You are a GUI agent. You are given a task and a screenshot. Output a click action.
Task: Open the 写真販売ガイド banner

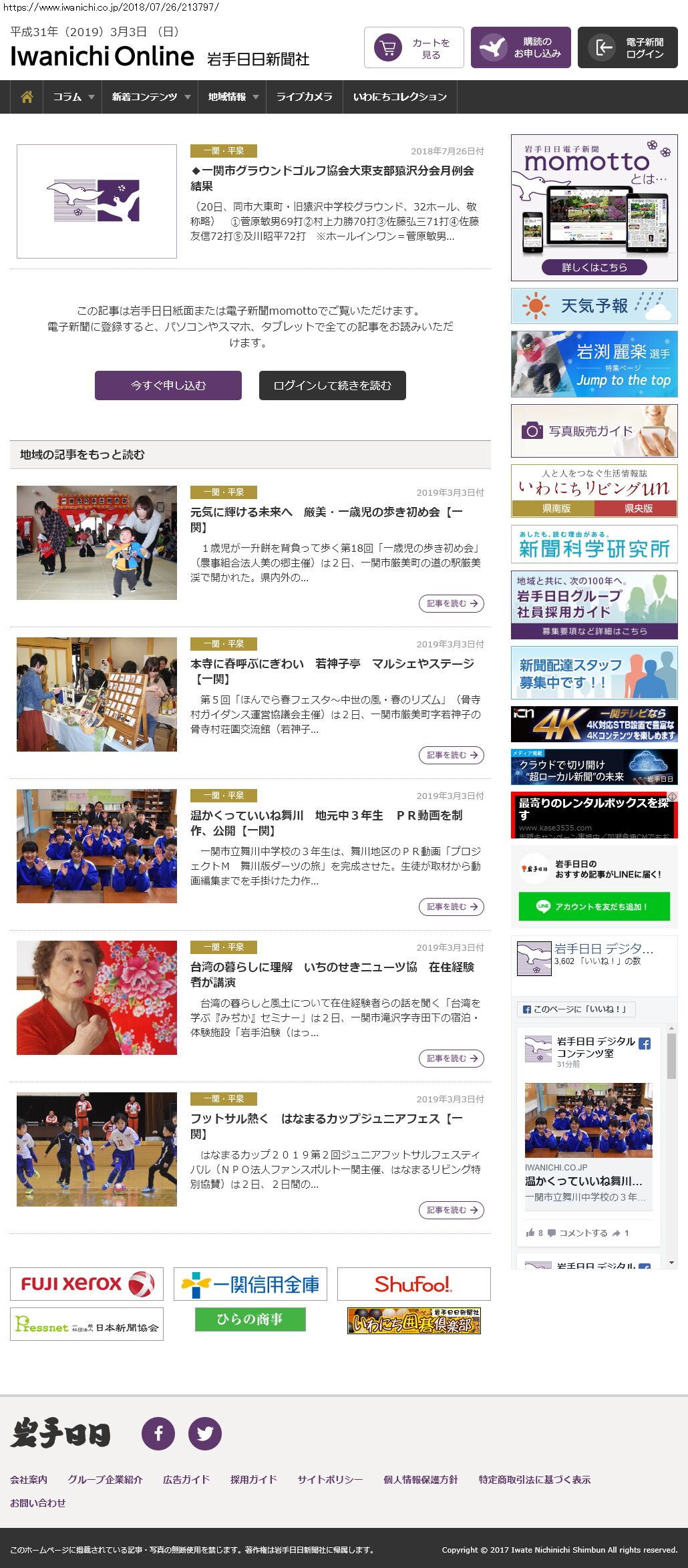pos(594,431)
